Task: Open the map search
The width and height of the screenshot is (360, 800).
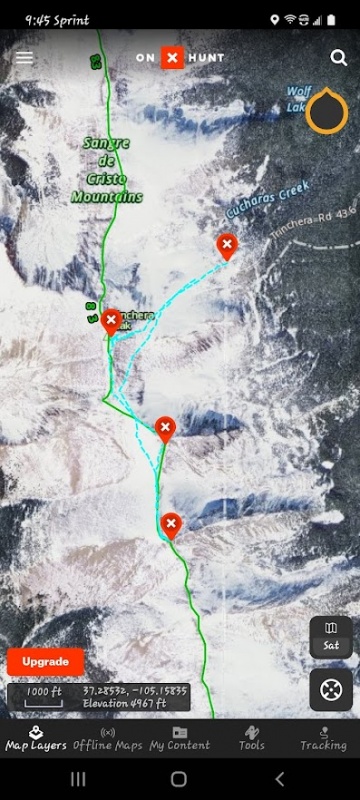Action: (339, 58)
